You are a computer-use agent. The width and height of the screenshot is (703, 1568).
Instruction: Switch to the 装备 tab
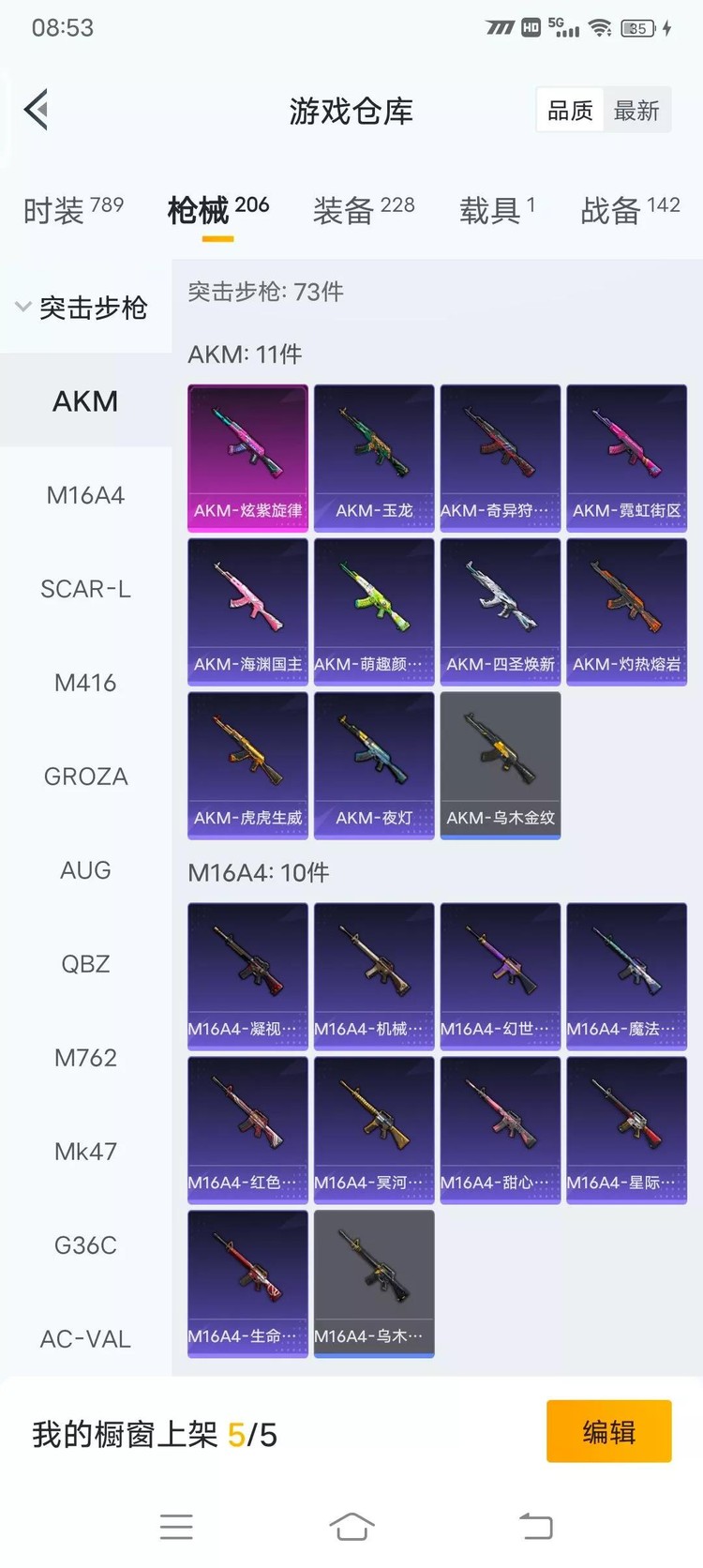point(364,210)
